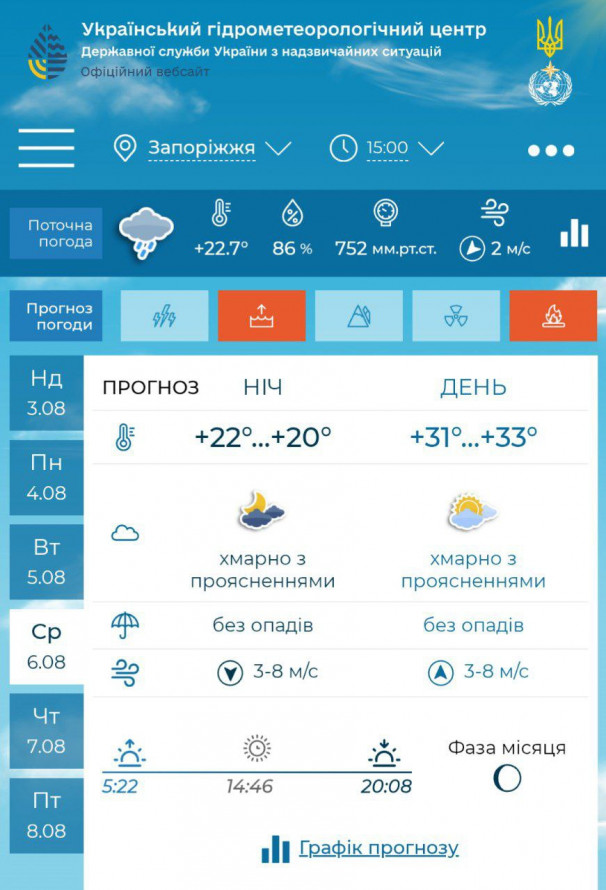Select forecast for Пн 4.08

(x=46, y=477)
